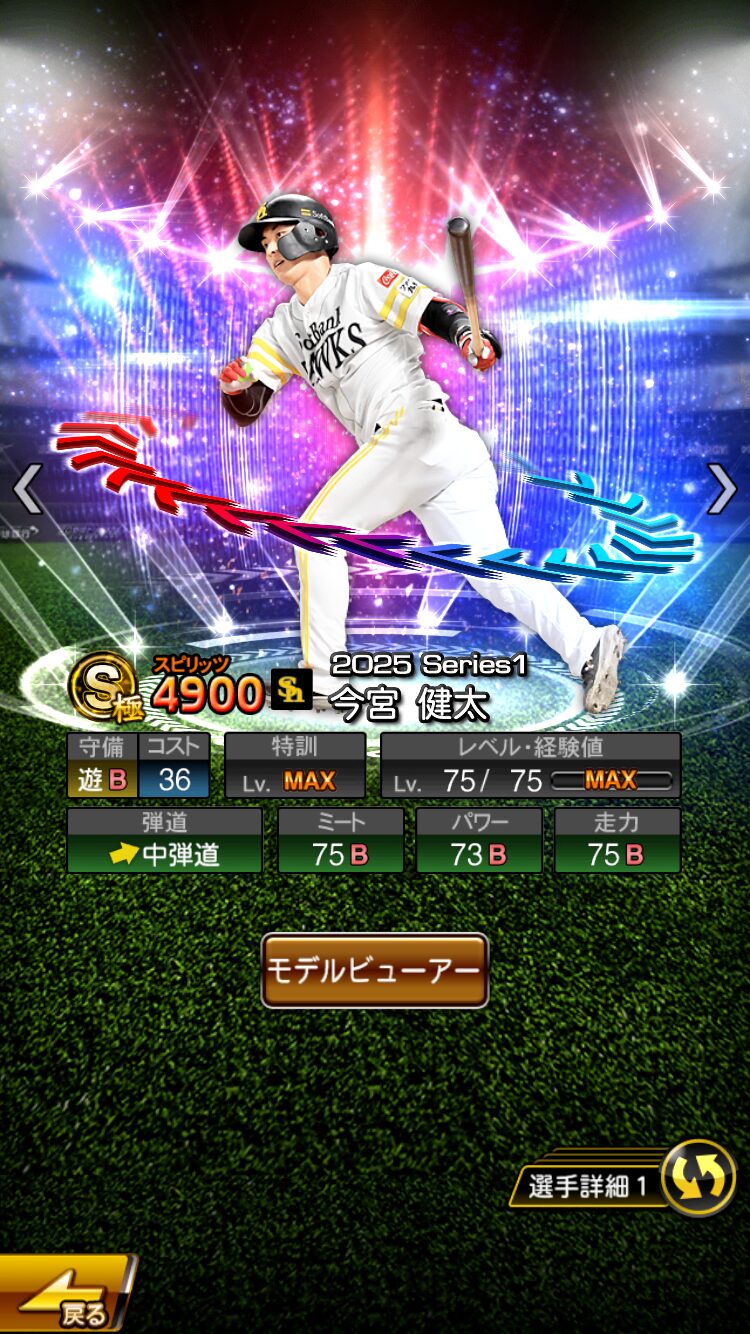Go to the previous player card
The height and width of the screenshot is (1334, 750).
[x=27, y=490]
